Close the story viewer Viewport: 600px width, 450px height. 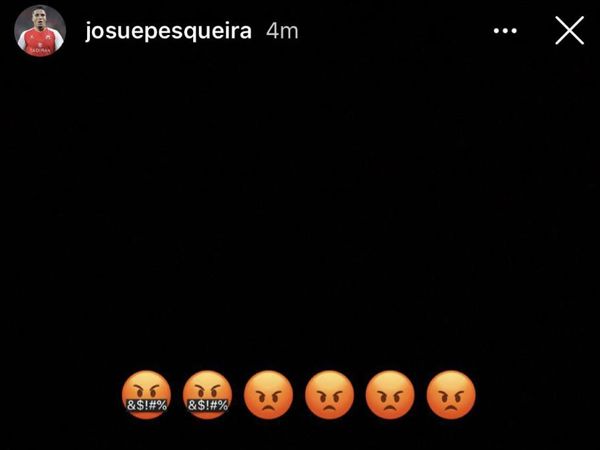coord(569,31)
